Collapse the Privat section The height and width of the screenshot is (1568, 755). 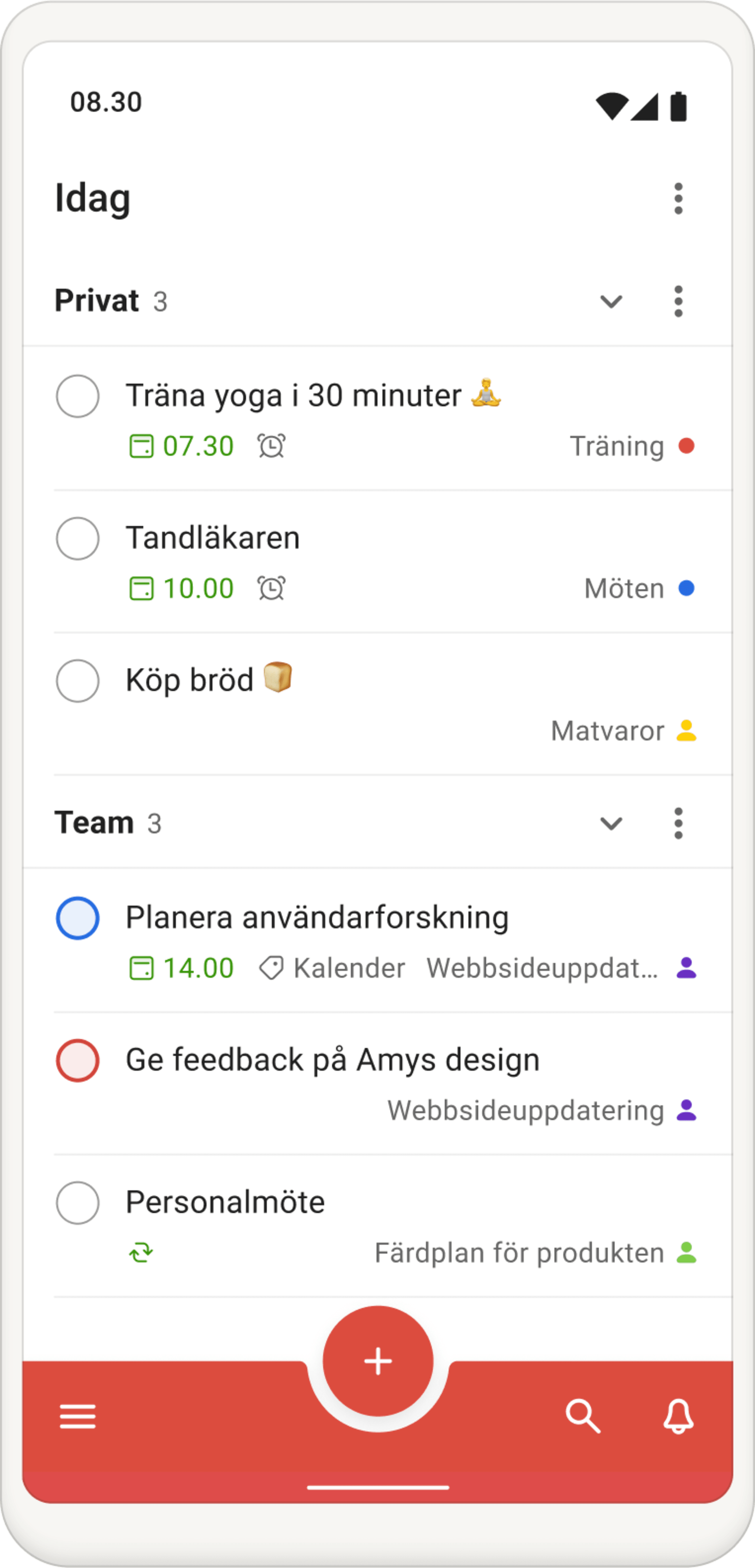(611, 301)
